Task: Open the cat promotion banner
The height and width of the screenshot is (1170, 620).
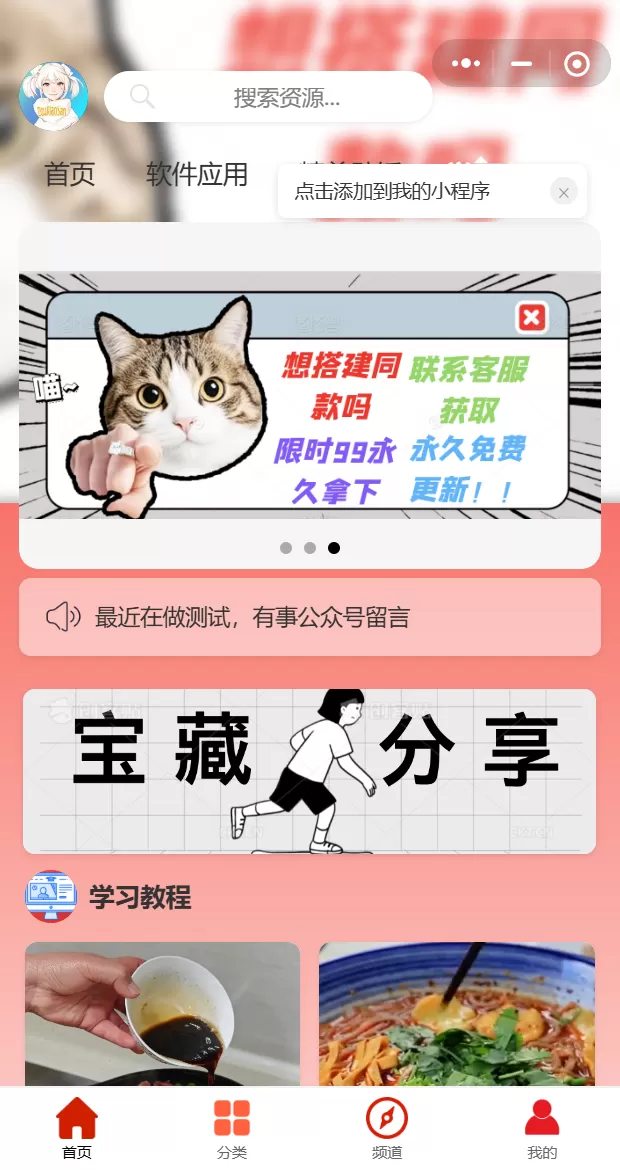Action: click(x=310, y=395)
